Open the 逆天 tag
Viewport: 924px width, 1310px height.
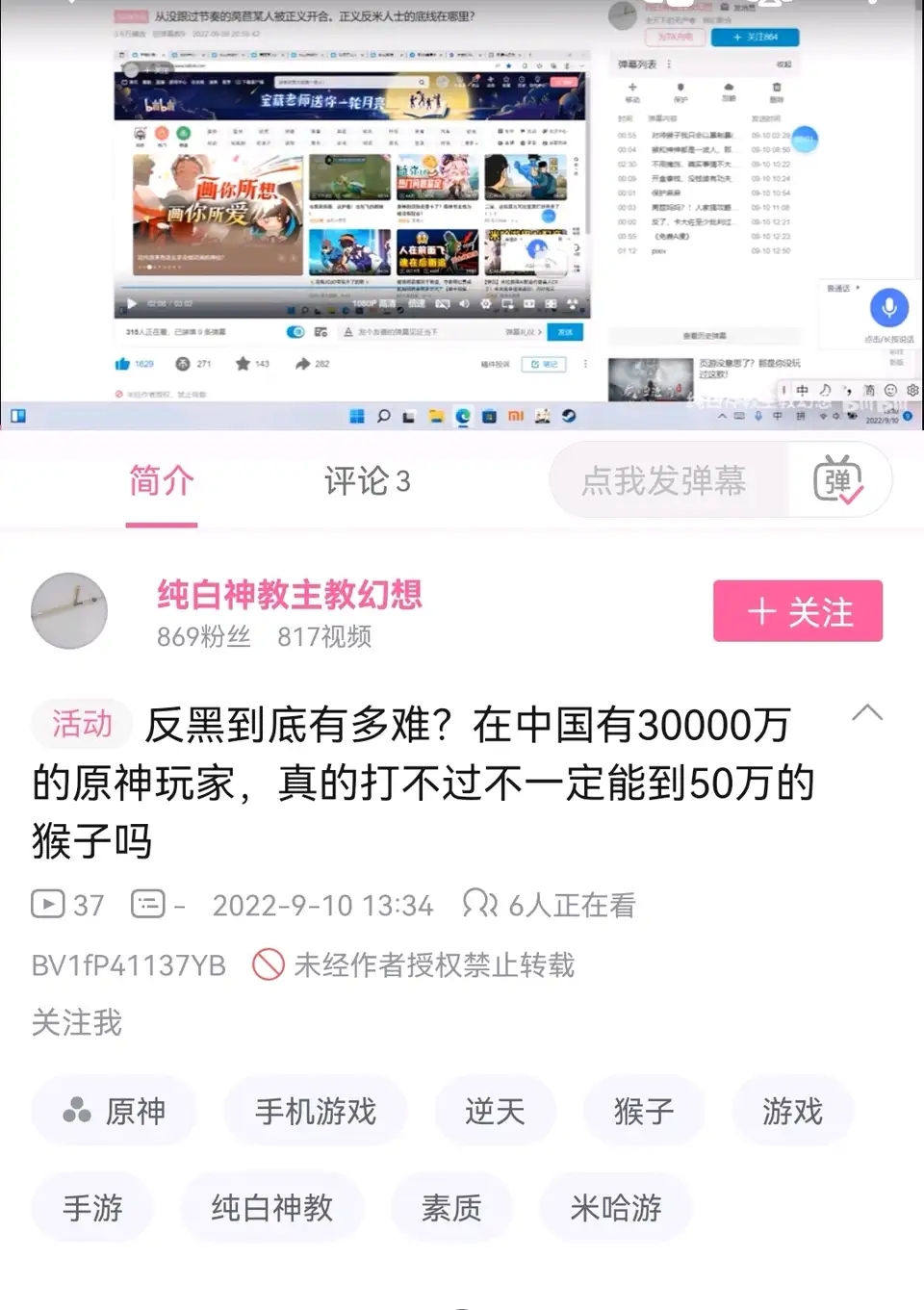(x=495, y=1112)
